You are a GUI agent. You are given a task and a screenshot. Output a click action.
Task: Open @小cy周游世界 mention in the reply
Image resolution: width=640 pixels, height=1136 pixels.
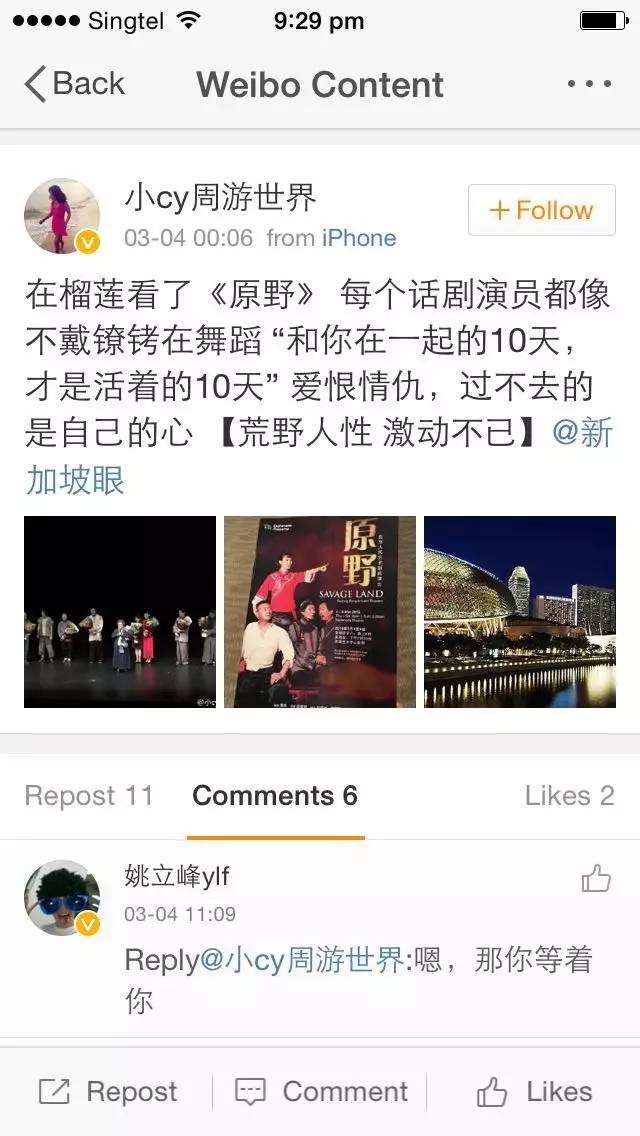299,960
